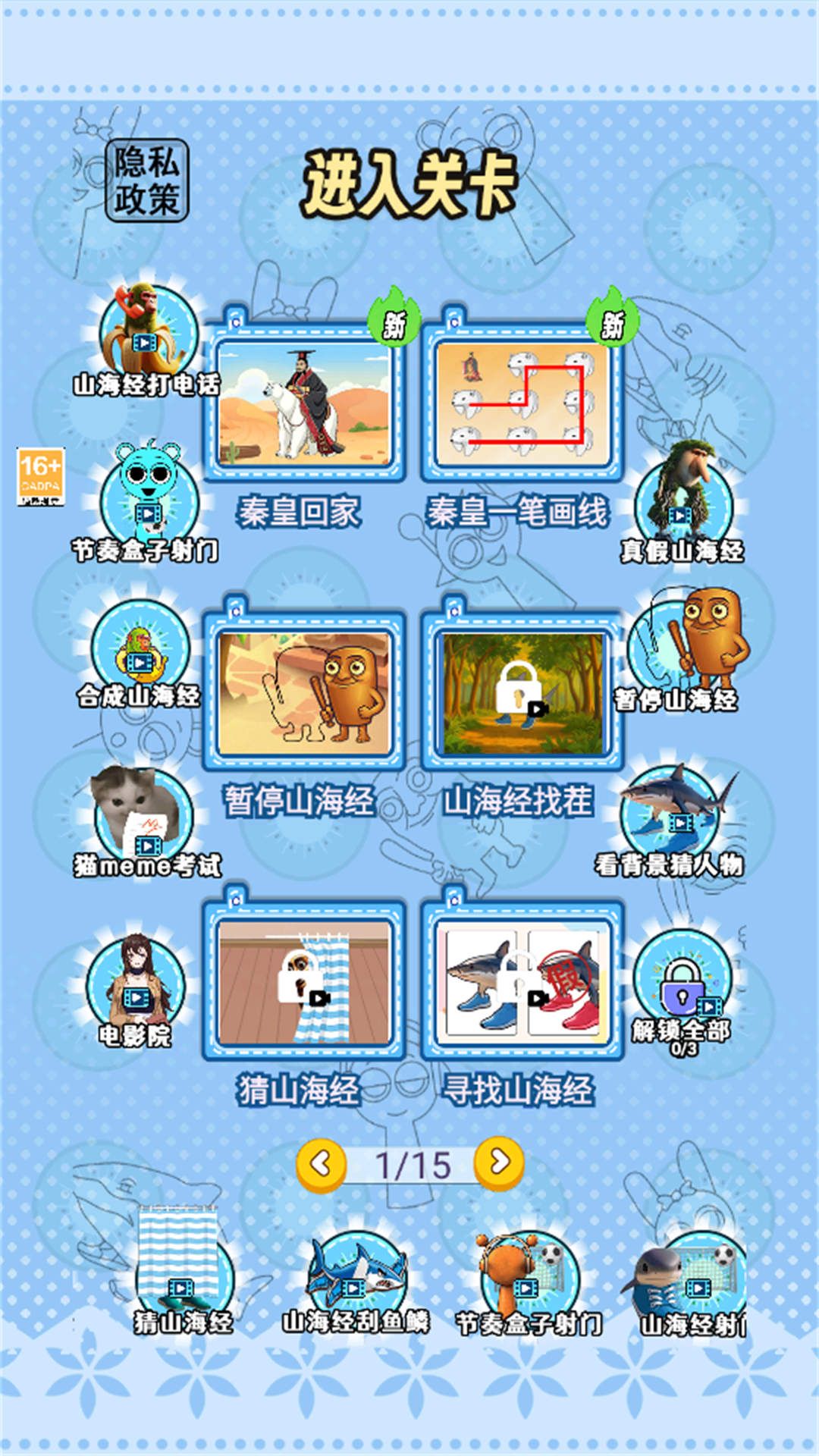The width and height of the screenshot is (819, 1456).
Task: Start the 秦皇一笔画线 level
Action: (522, 403)
